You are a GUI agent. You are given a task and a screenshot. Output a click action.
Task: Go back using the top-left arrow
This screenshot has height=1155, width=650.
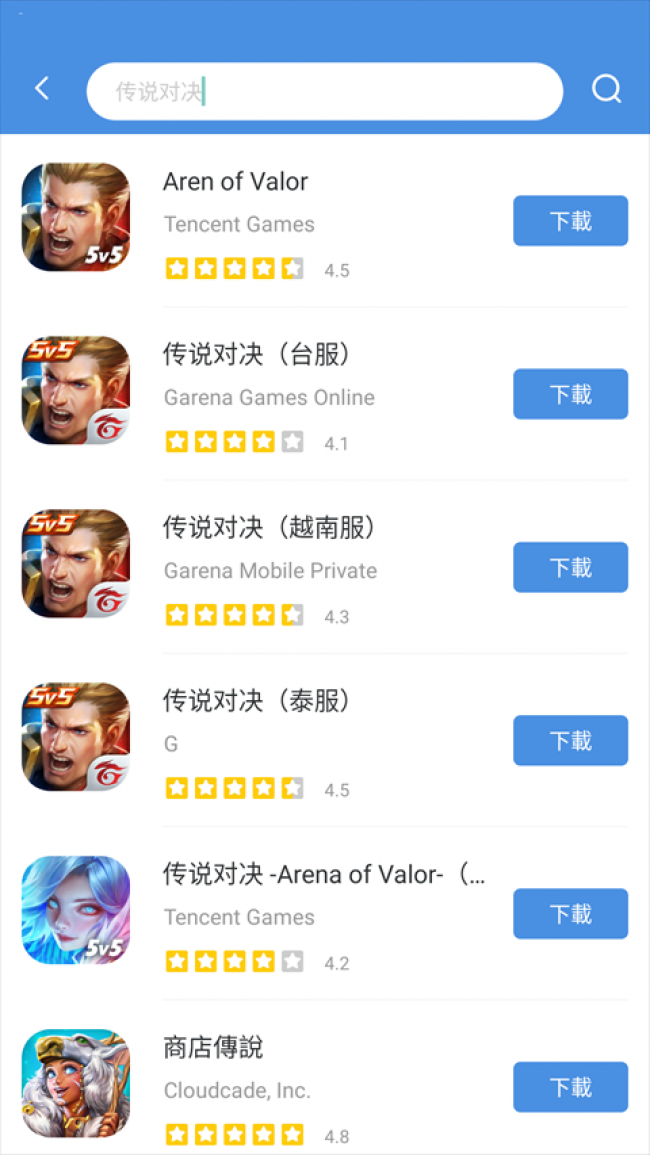tap(42, 89)
